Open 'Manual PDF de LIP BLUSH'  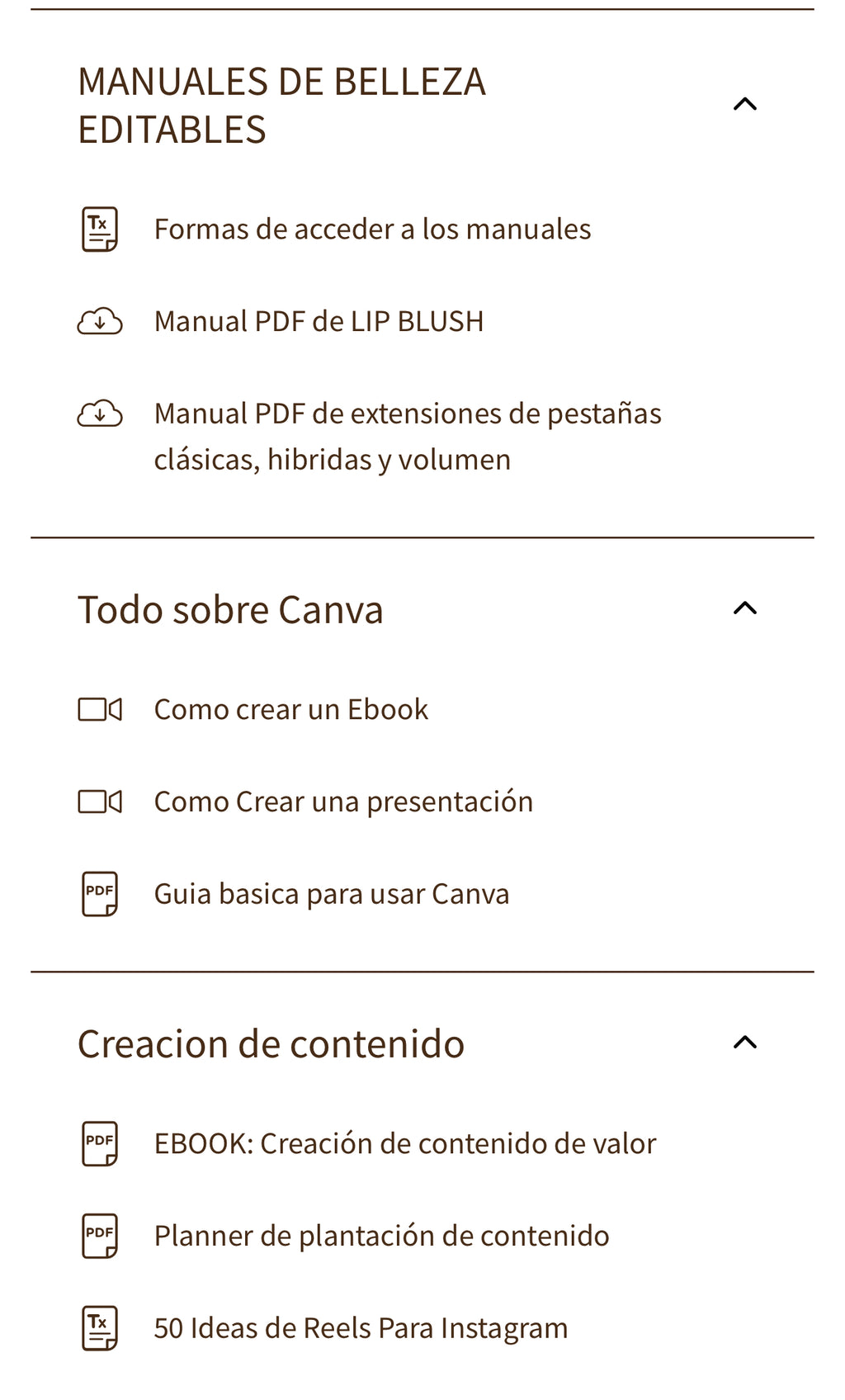click(320, 321)
